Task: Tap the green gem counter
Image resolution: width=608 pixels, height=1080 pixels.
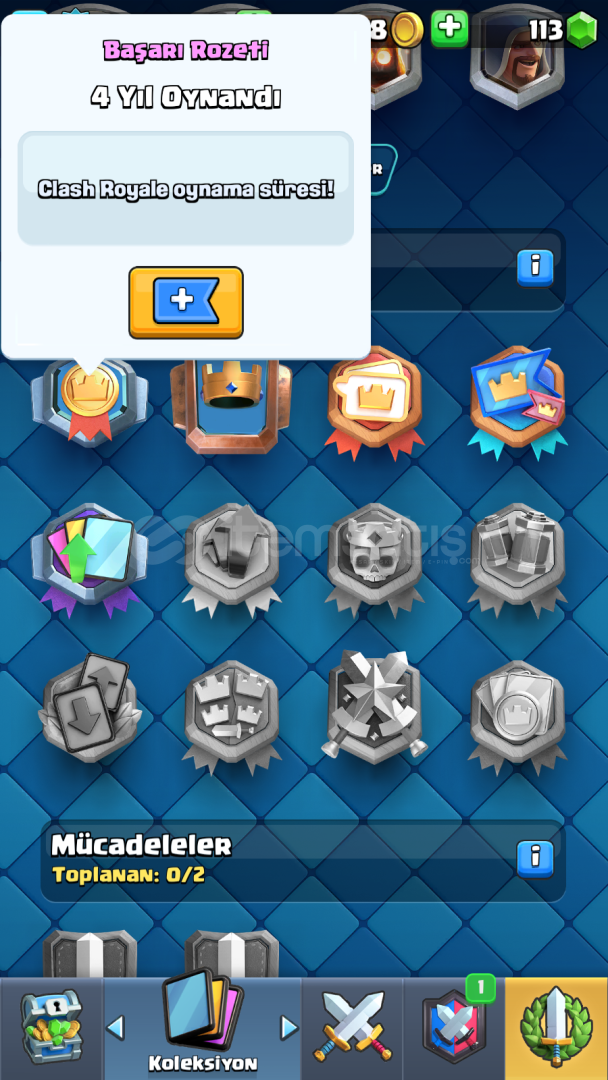Action: pos(563,29)
